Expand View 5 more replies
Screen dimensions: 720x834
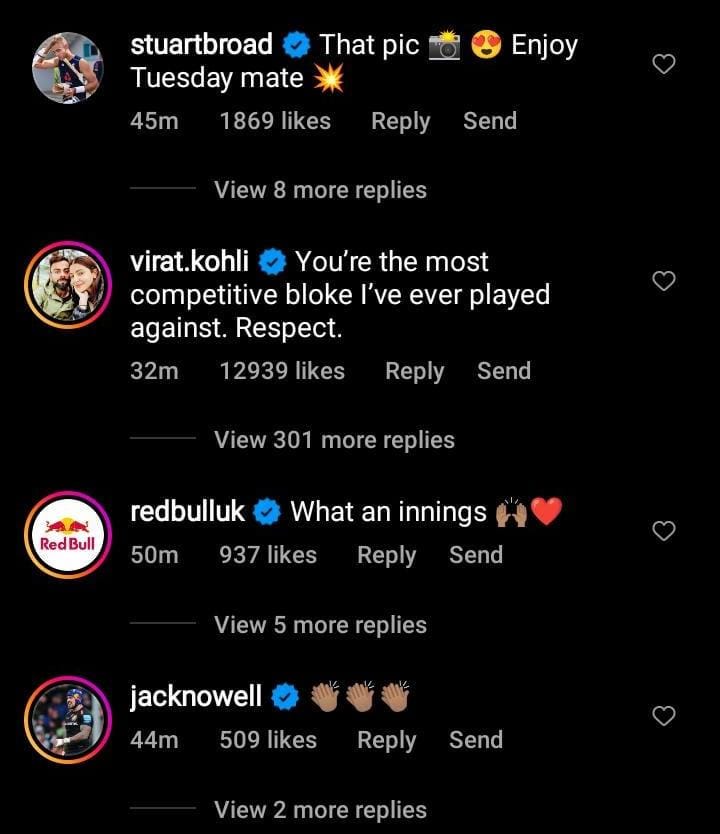pos(320,625)
